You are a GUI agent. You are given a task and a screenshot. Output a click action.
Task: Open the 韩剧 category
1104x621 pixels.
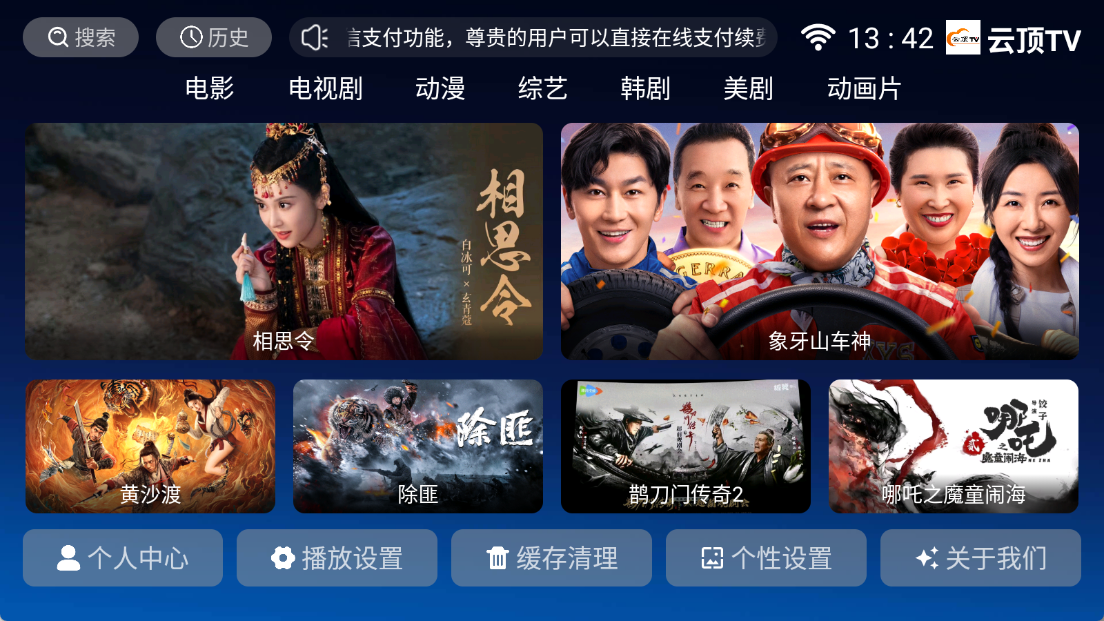pos(645,89)
